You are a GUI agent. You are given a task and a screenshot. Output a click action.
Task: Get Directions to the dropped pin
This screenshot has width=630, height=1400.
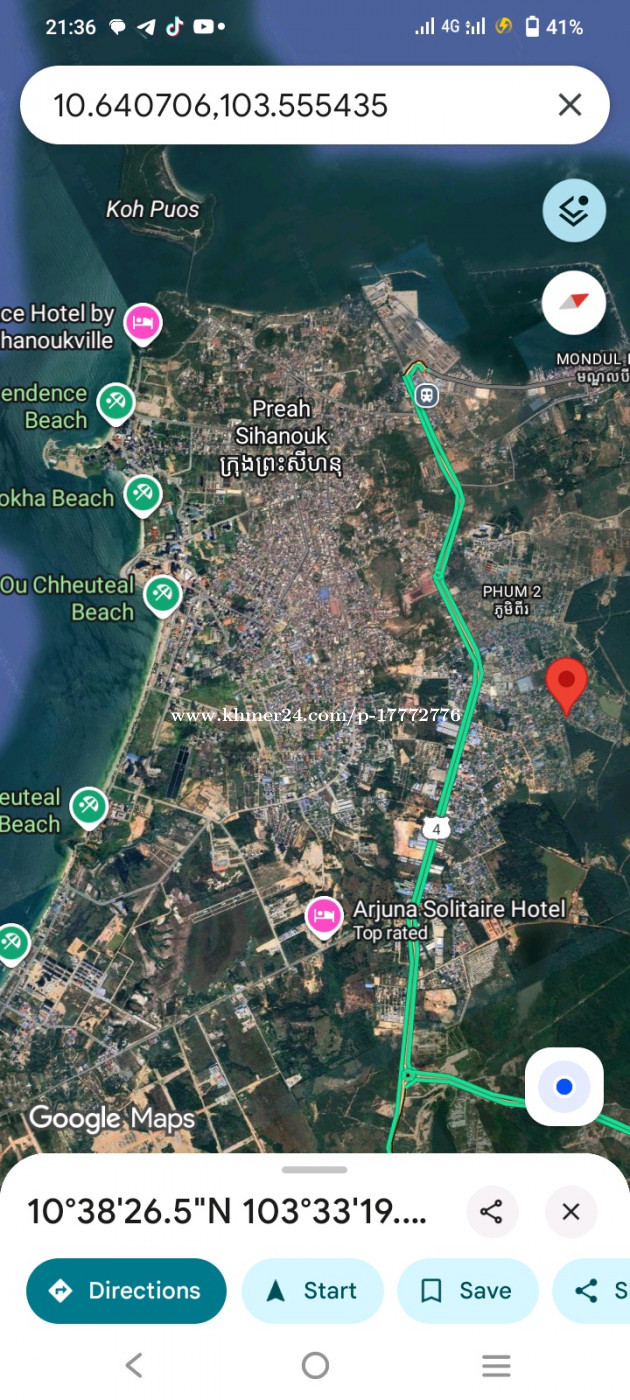pos(126,1291)
